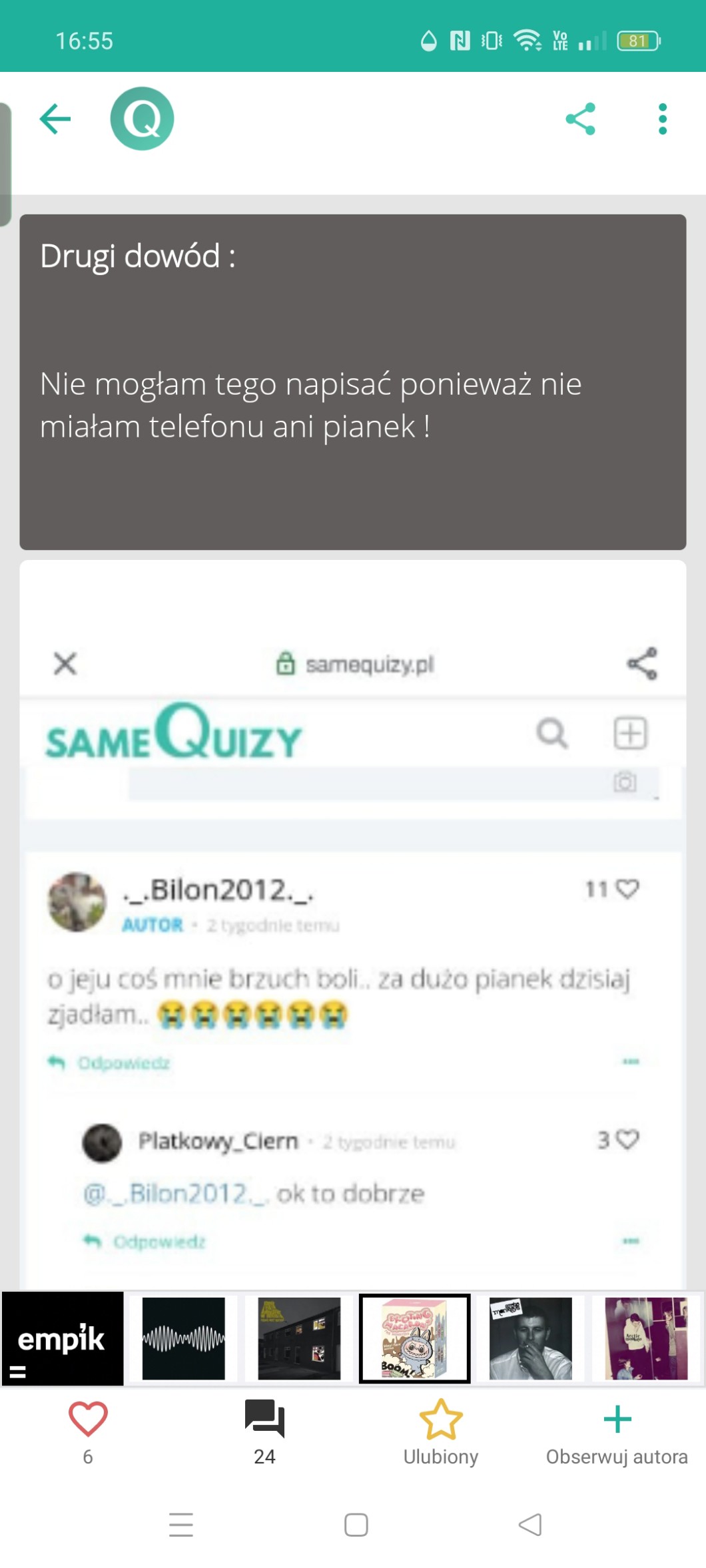
Task: Go to the system home screen
Action: click(x=356, y=1525)
